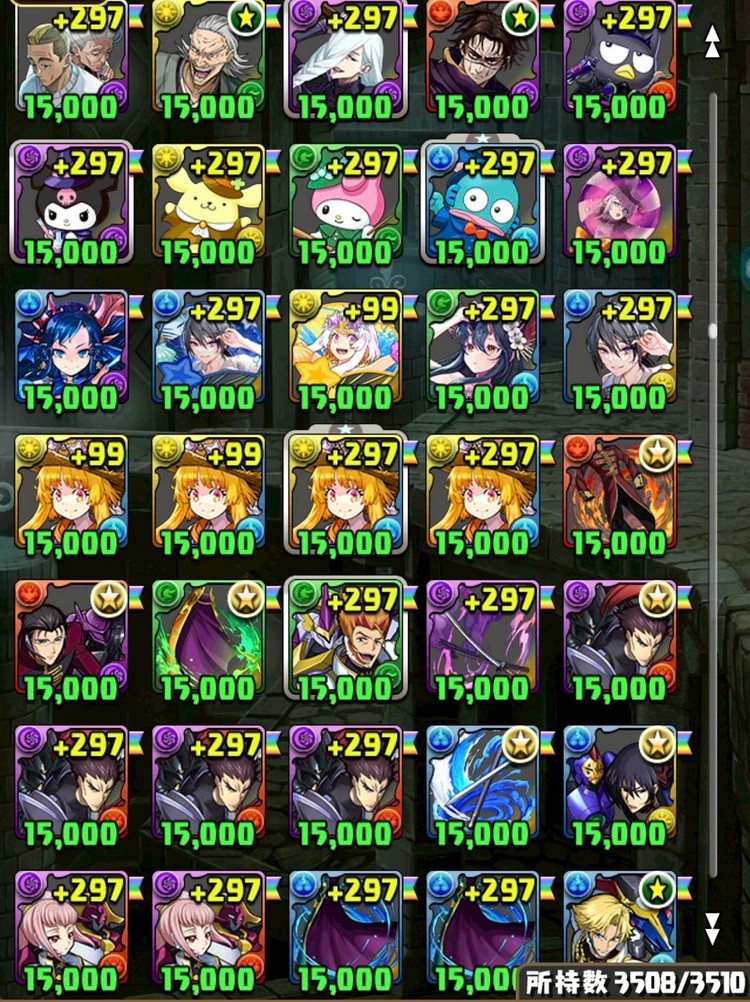
Task: Select the green scythe cloak card
Action: (x=208, y=642)
